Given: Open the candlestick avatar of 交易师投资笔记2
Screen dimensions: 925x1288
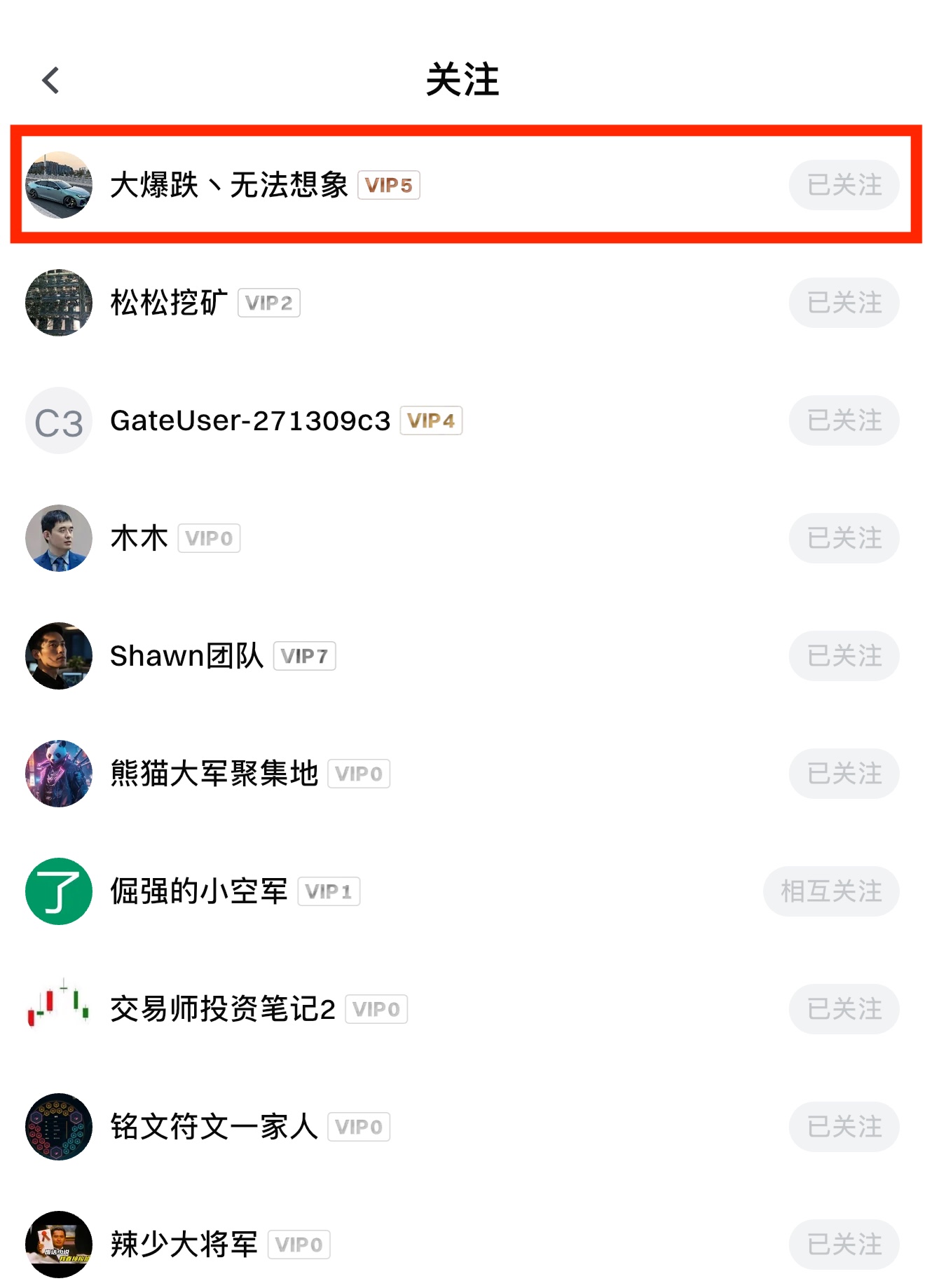Looking at the screenshot, I should coord(59,1009).
